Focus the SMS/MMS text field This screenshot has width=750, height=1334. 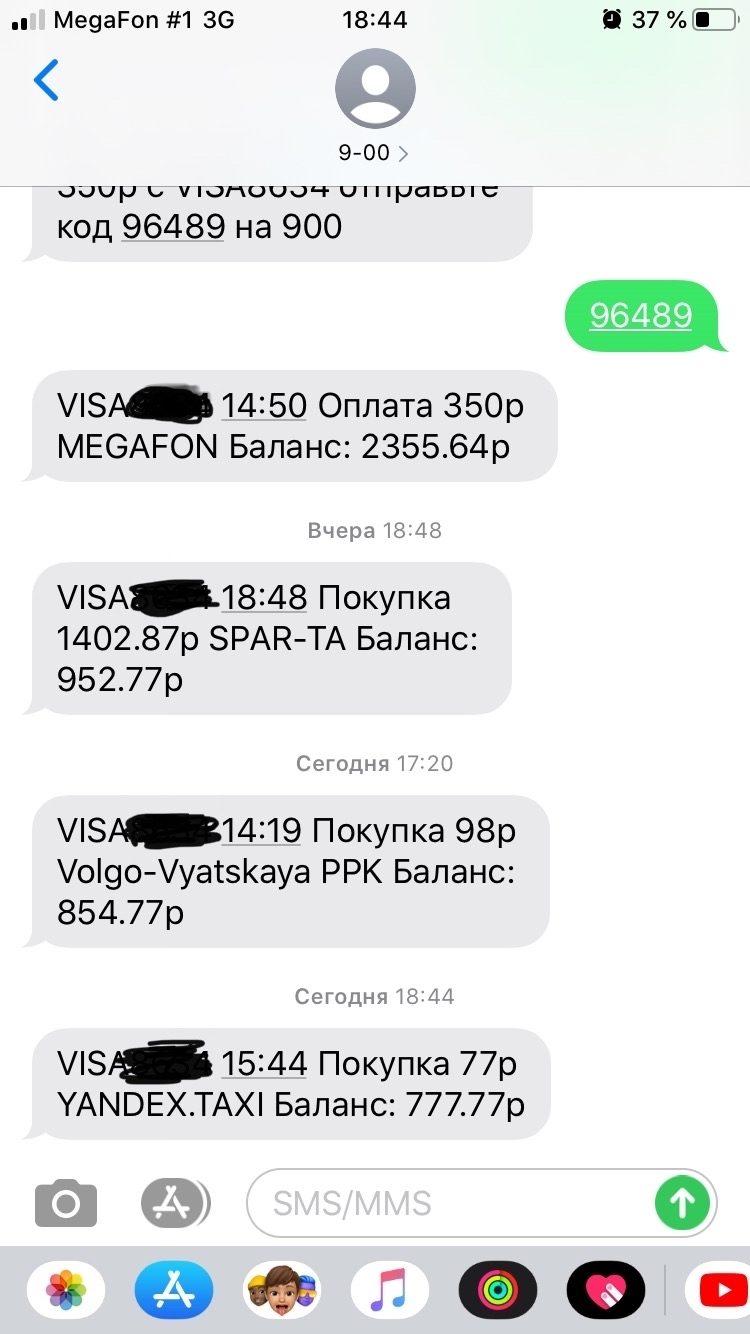(450, 1203)
